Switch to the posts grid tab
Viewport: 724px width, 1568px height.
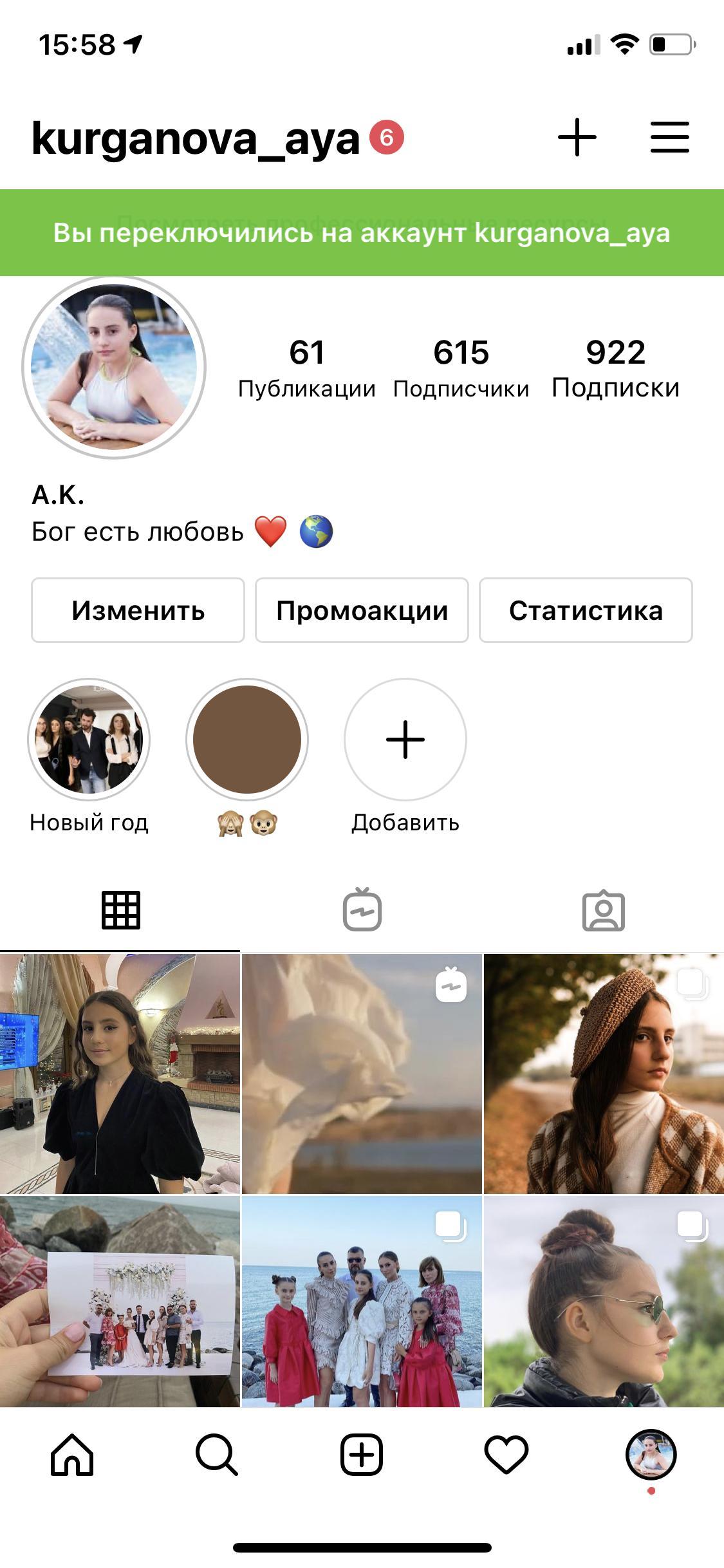tap(120, 910)
